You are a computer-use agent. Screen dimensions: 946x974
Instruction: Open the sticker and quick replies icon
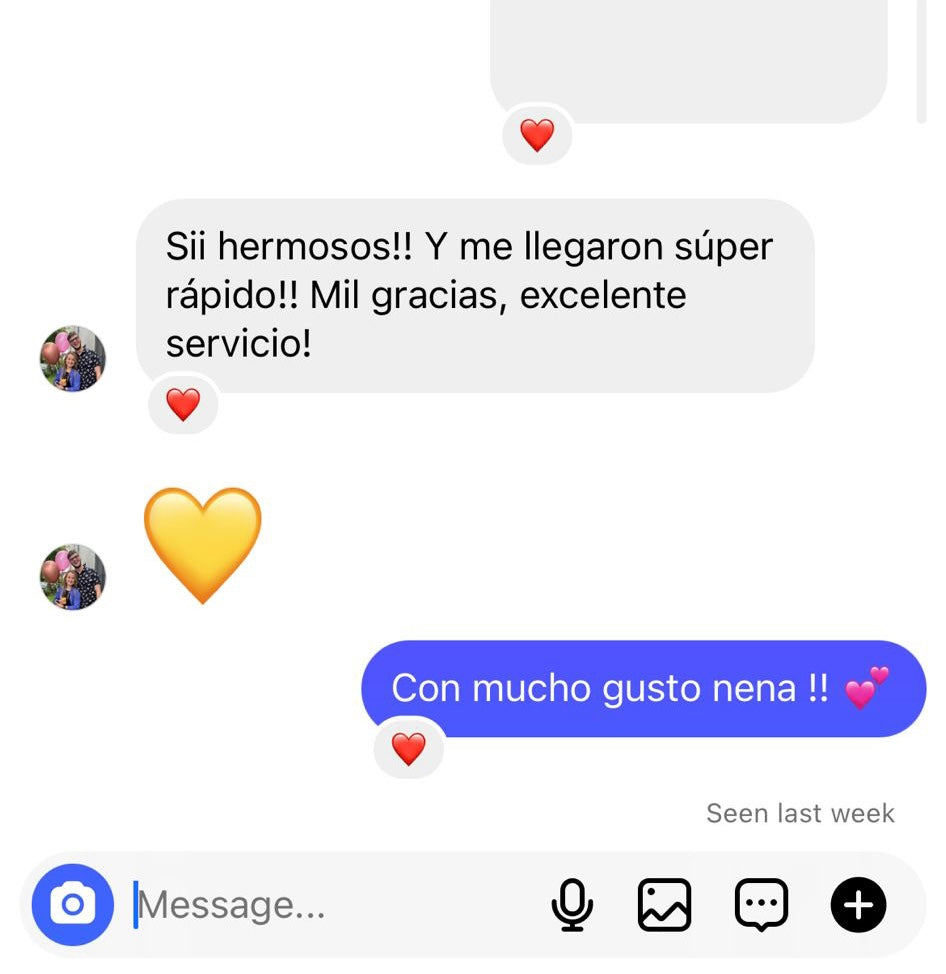pyautogui.click(x=761, y=905)
